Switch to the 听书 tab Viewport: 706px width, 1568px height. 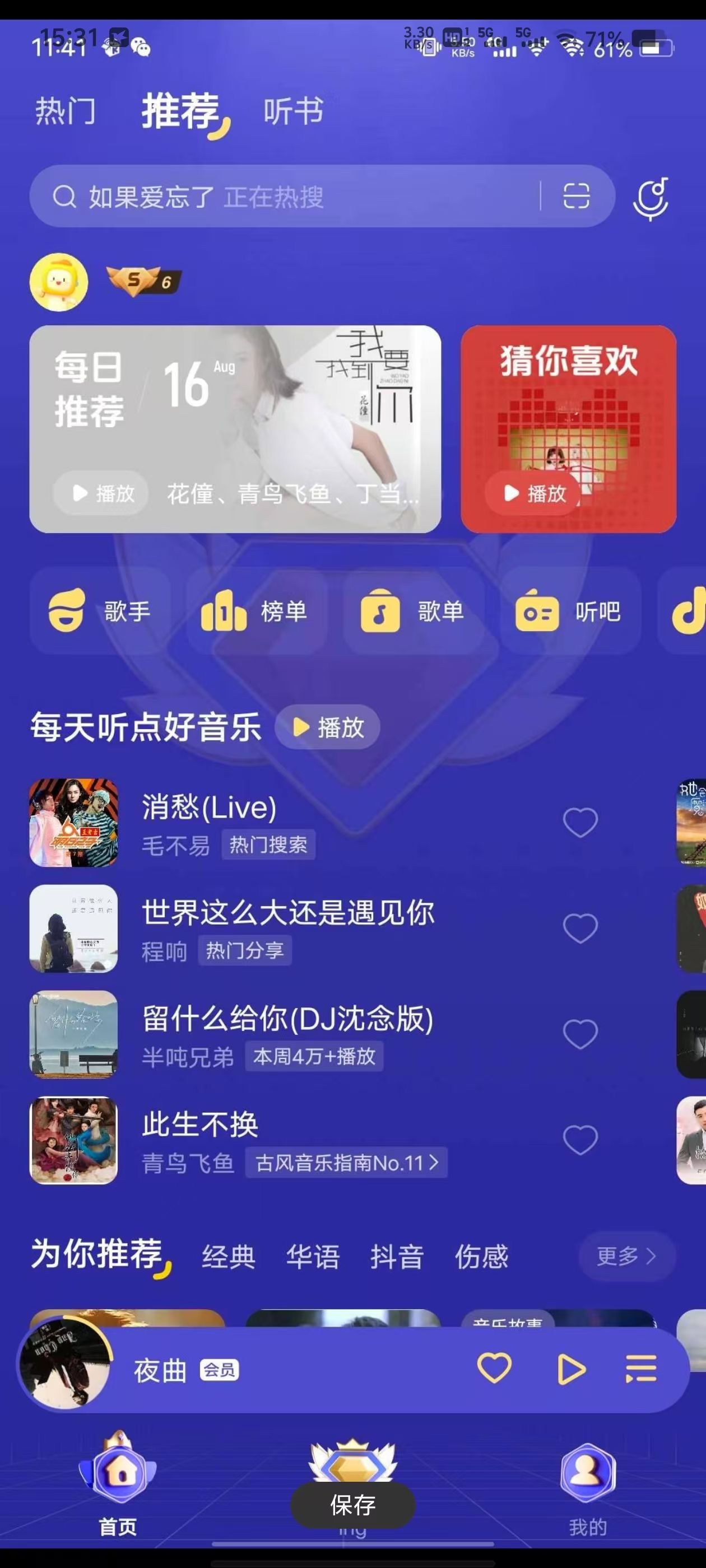point(293,111)
